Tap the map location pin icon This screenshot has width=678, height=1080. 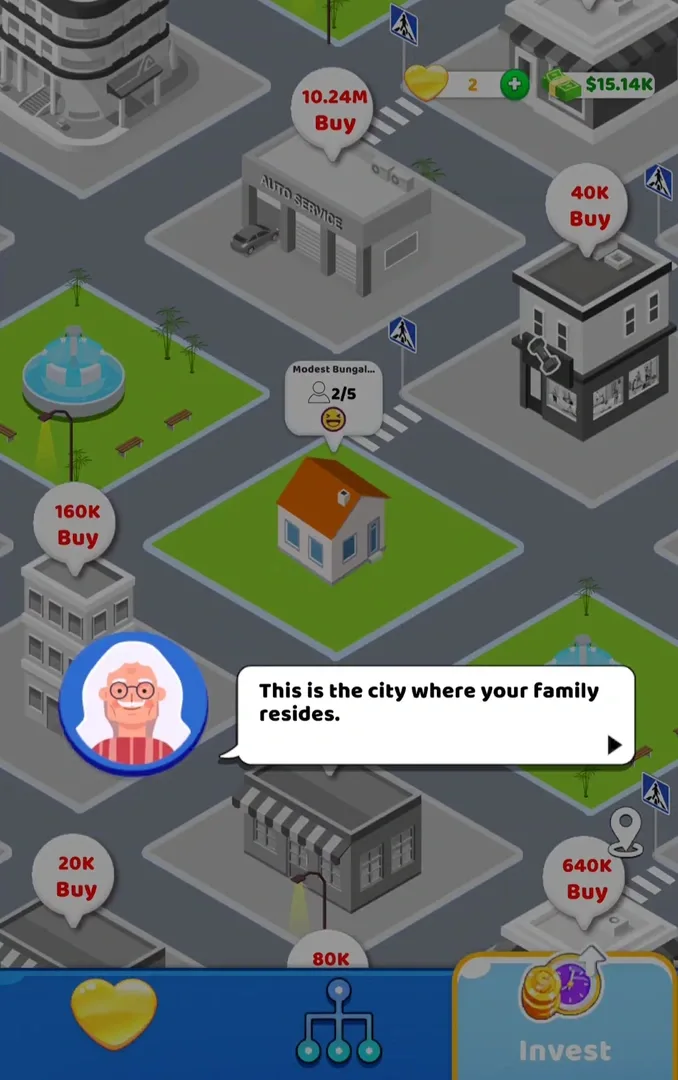(626, 831)
